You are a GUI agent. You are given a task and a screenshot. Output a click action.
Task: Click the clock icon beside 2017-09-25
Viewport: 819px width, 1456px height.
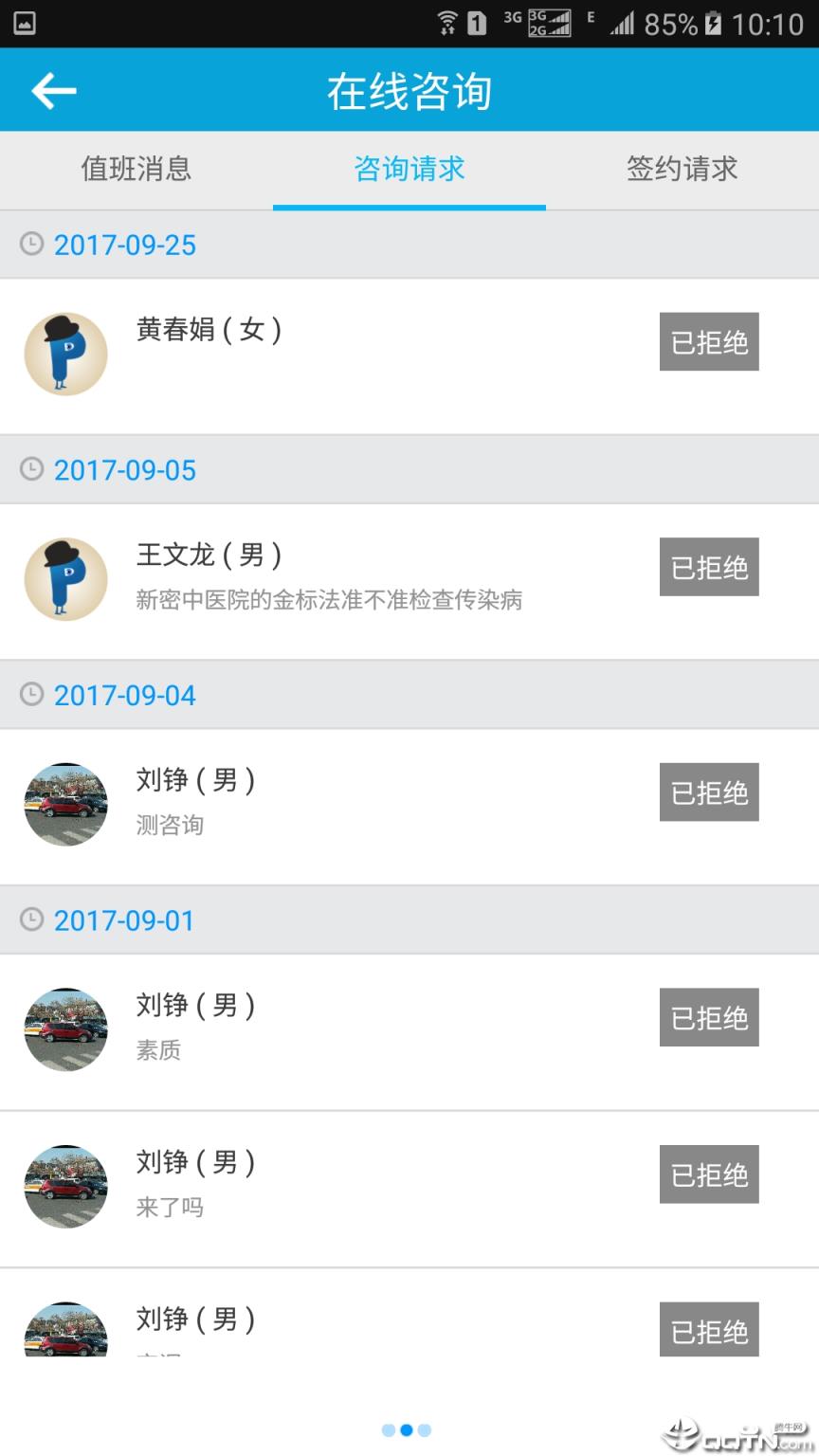32,244
